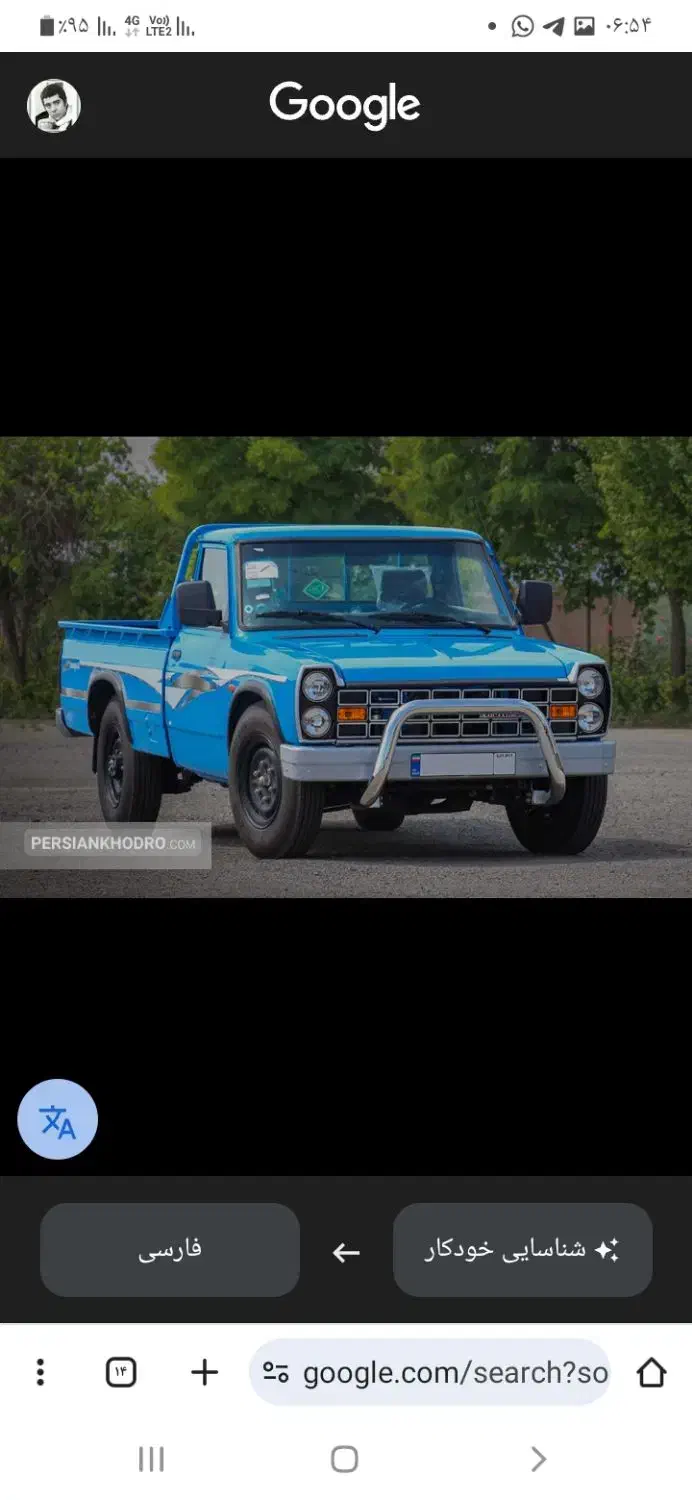692x1500 pixels.
Task: Select the فارسی target language button
Action: click(x=170, y=1249)
